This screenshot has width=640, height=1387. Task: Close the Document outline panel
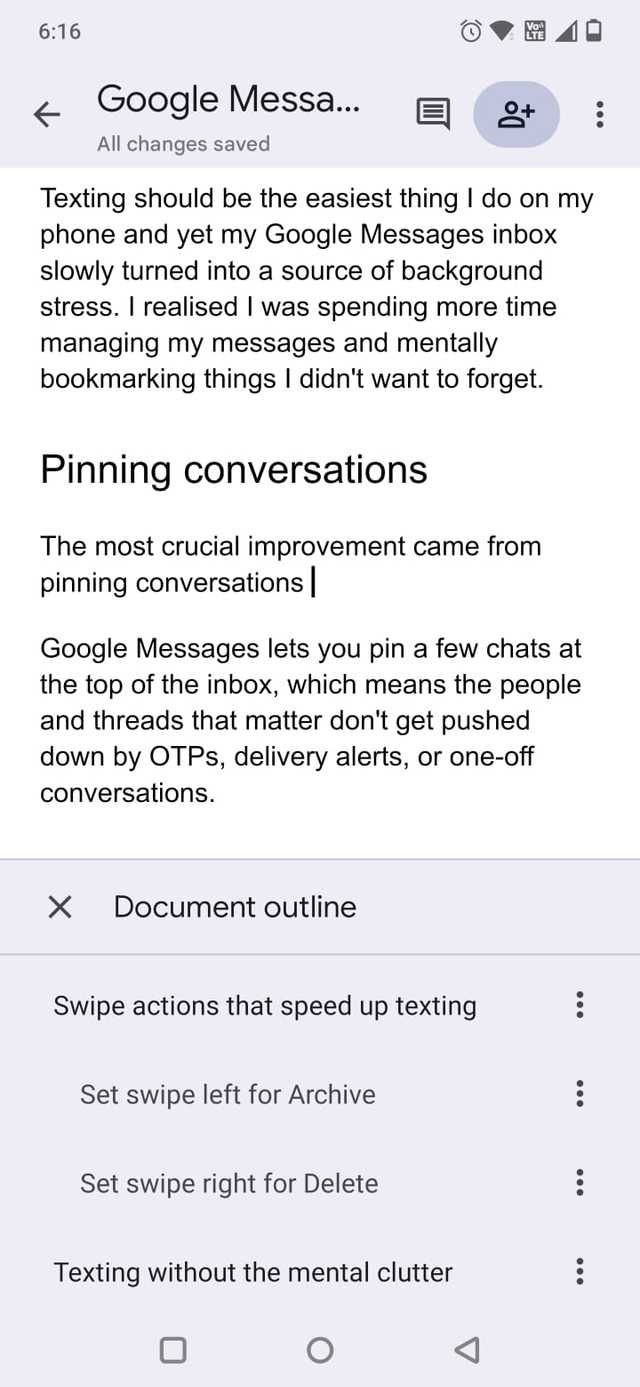[60, 907]
